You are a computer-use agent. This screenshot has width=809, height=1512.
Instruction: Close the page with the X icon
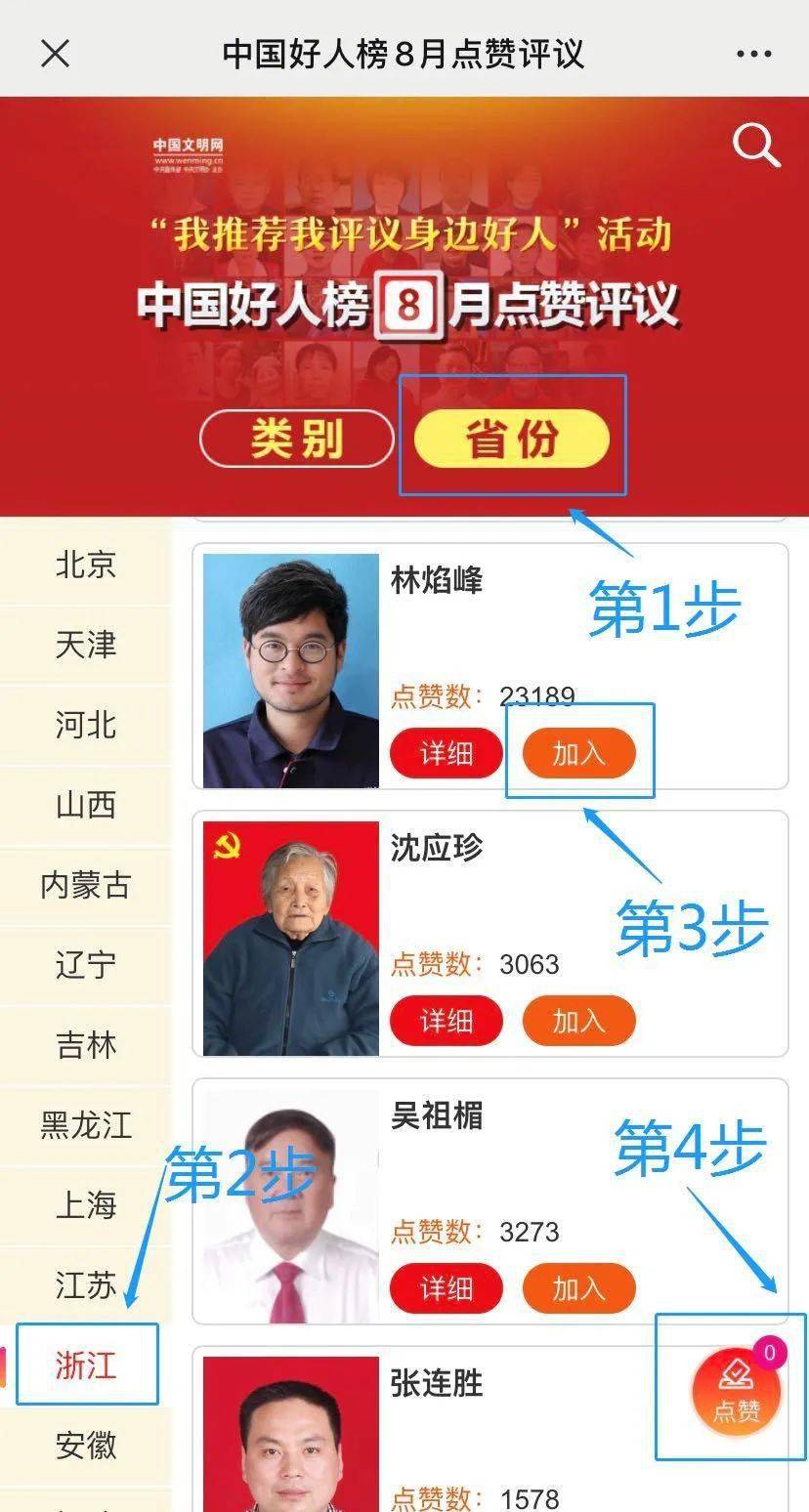click(x=56, y=53)
